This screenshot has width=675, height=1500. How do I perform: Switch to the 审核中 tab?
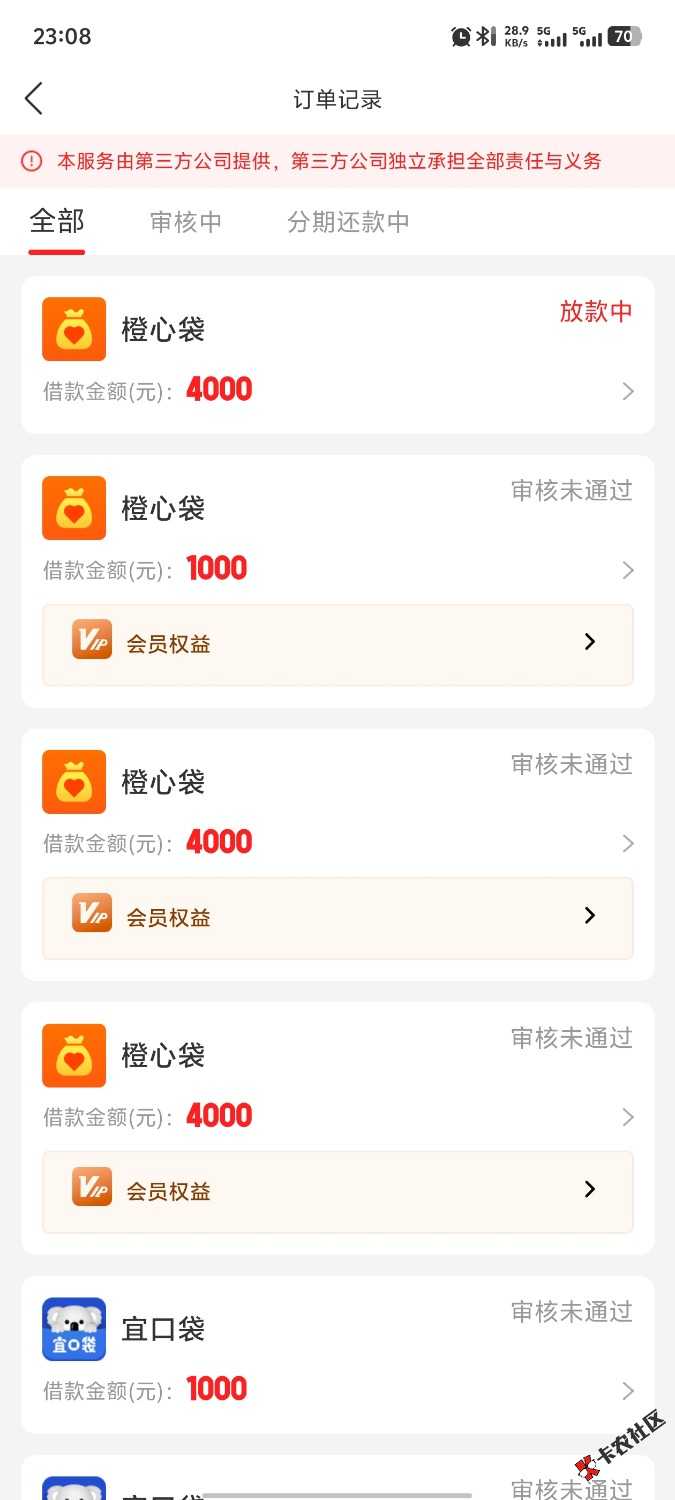coord(186,222)
